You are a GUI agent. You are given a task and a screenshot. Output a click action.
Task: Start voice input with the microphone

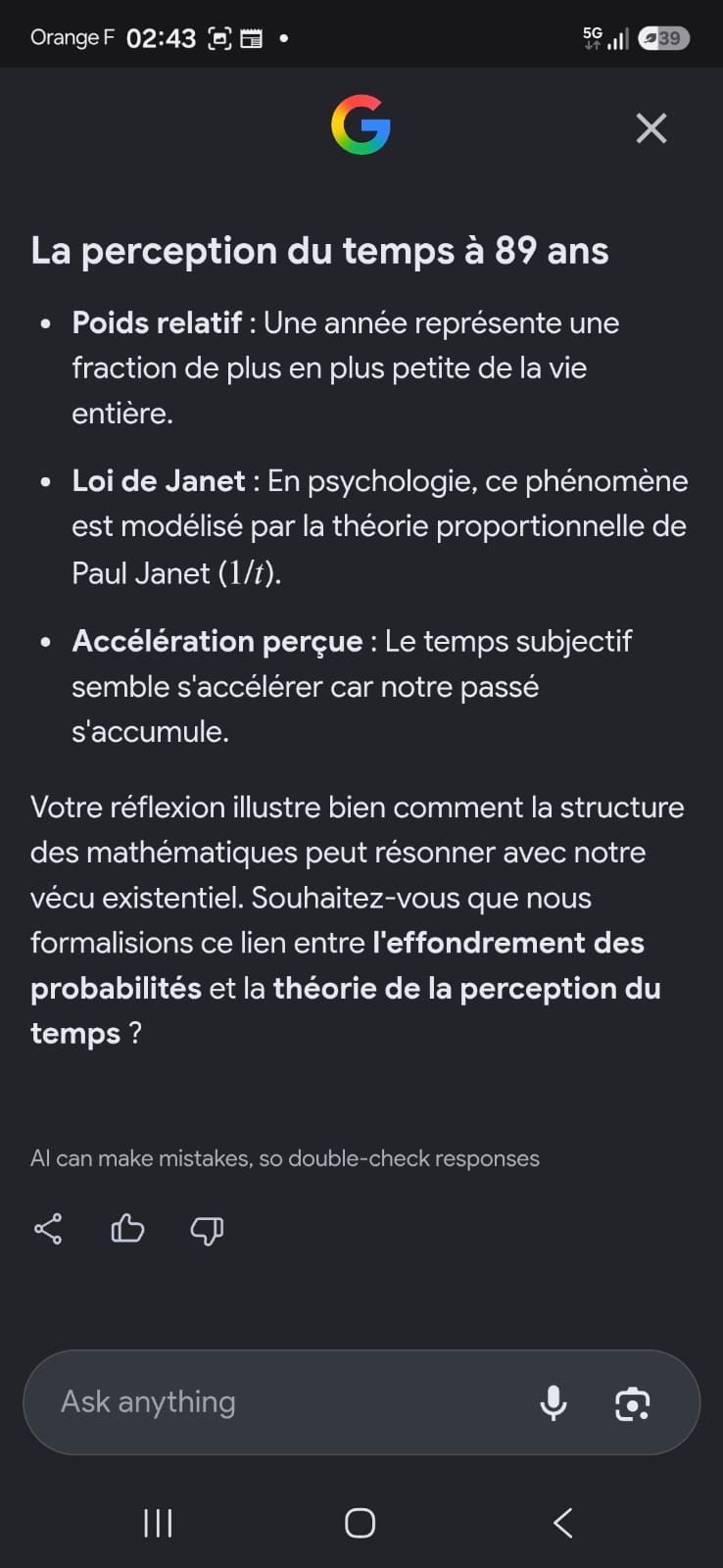click(554, 1403)
